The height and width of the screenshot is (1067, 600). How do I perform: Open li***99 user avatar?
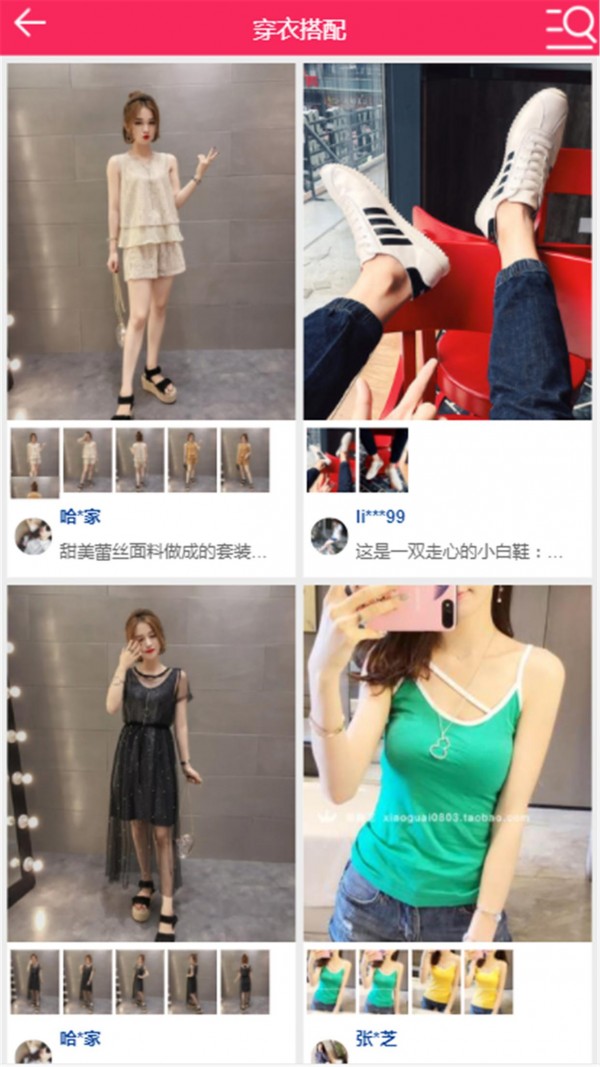coord(329,536)
